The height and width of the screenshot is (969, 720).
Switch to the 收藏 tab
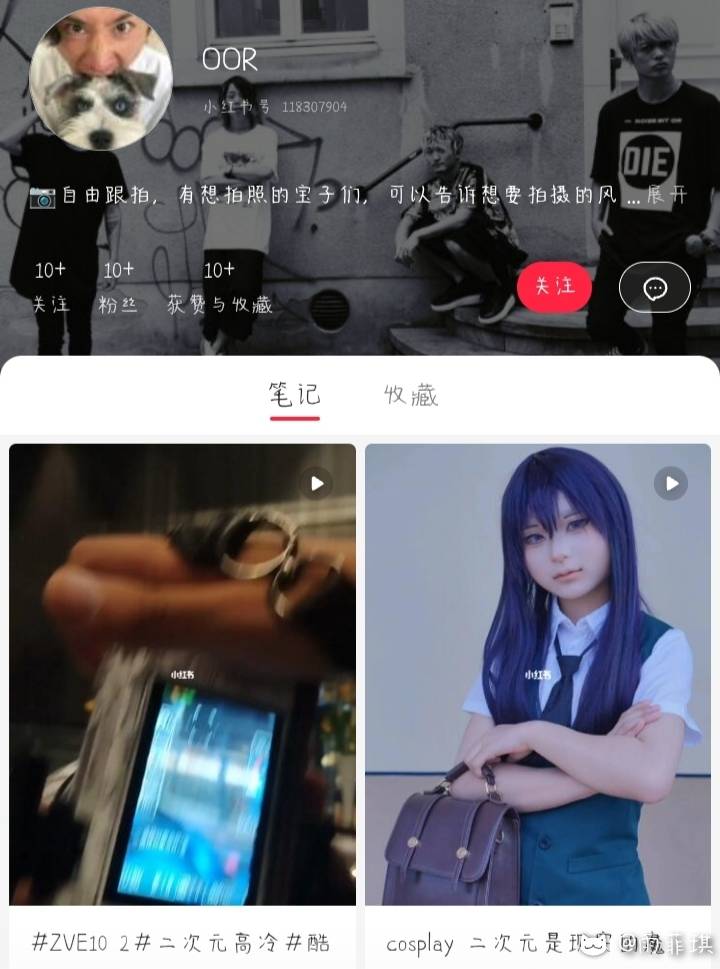click(411, 395)
